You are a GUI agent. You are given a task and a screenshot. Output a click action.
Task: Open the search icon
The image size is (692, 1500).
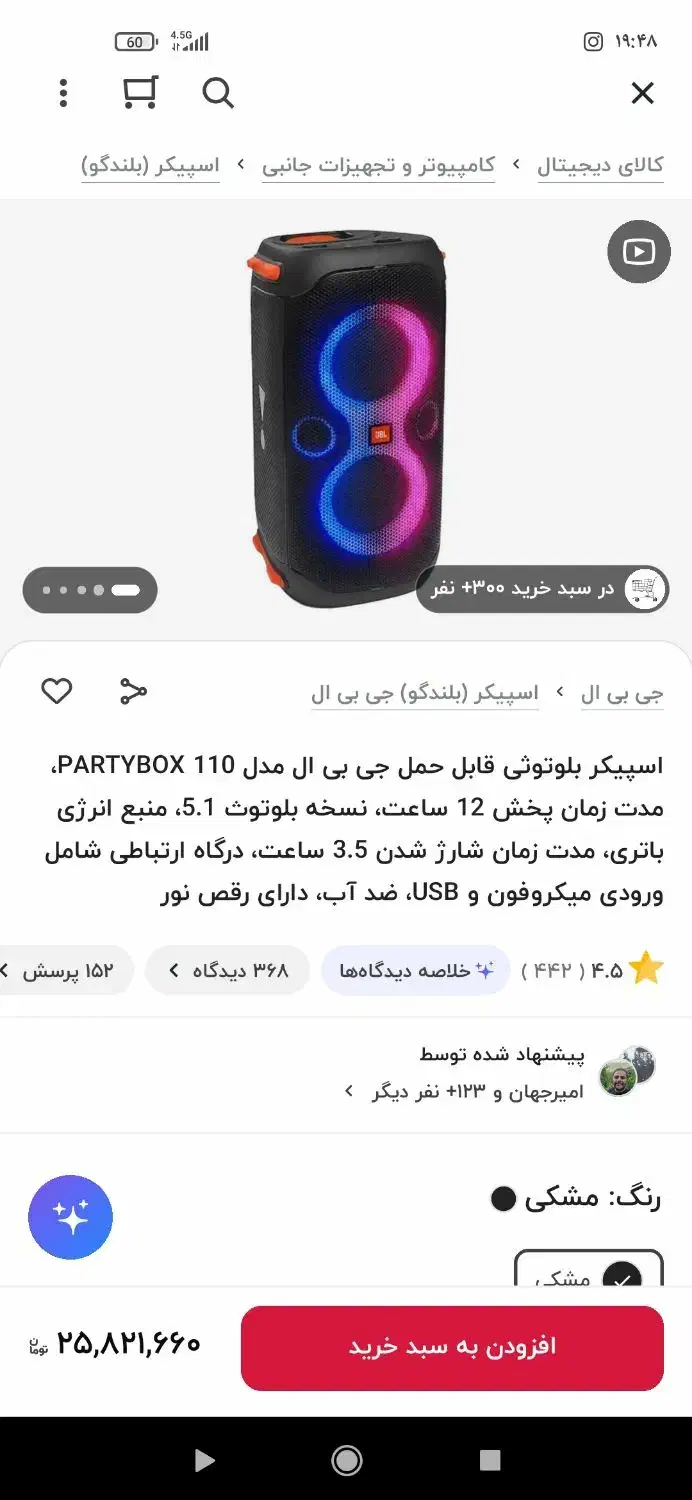[x=217, y=93]
